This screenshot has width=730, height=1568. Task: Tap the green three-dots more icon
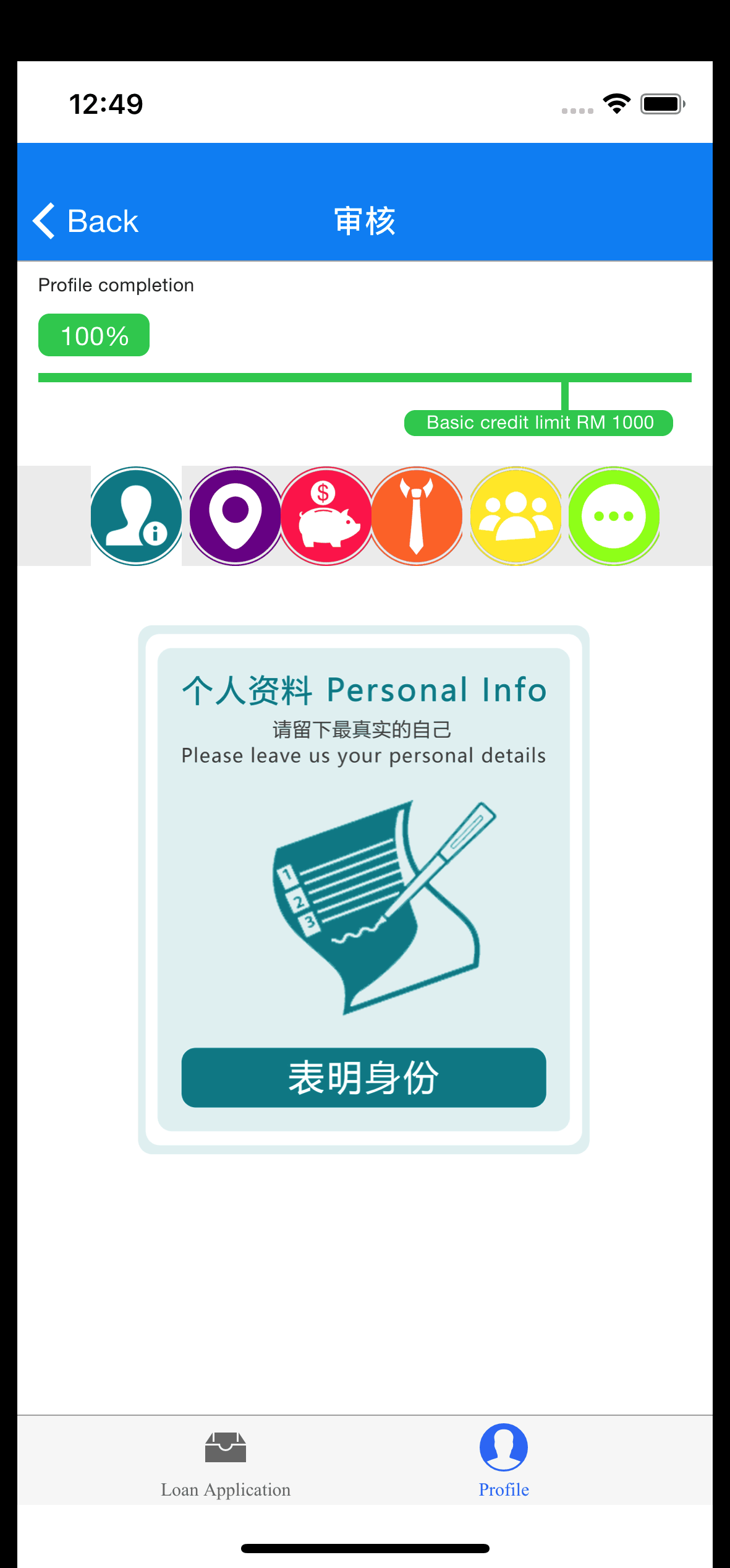point(614,516)
